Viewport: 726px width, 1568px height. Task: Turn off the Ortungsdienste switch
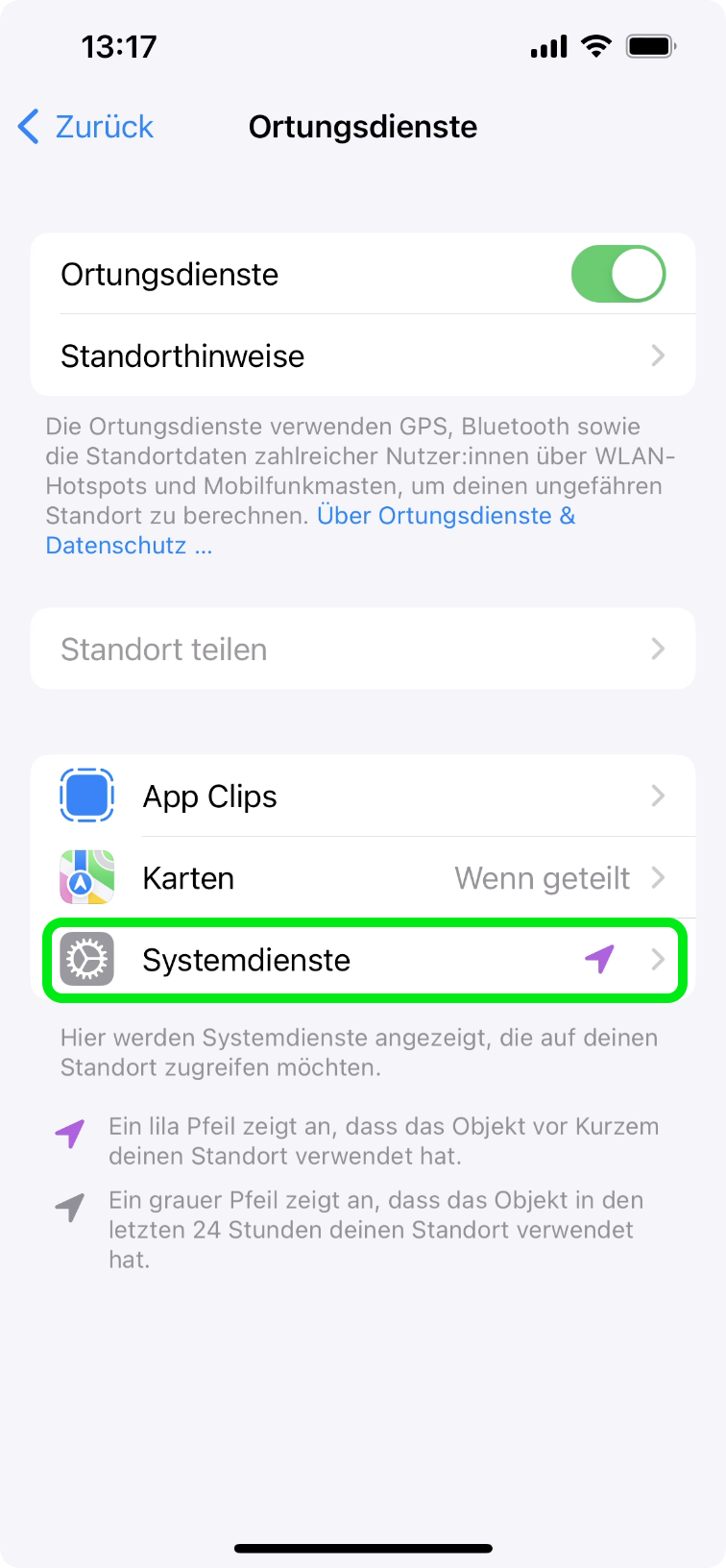[617, 275]
